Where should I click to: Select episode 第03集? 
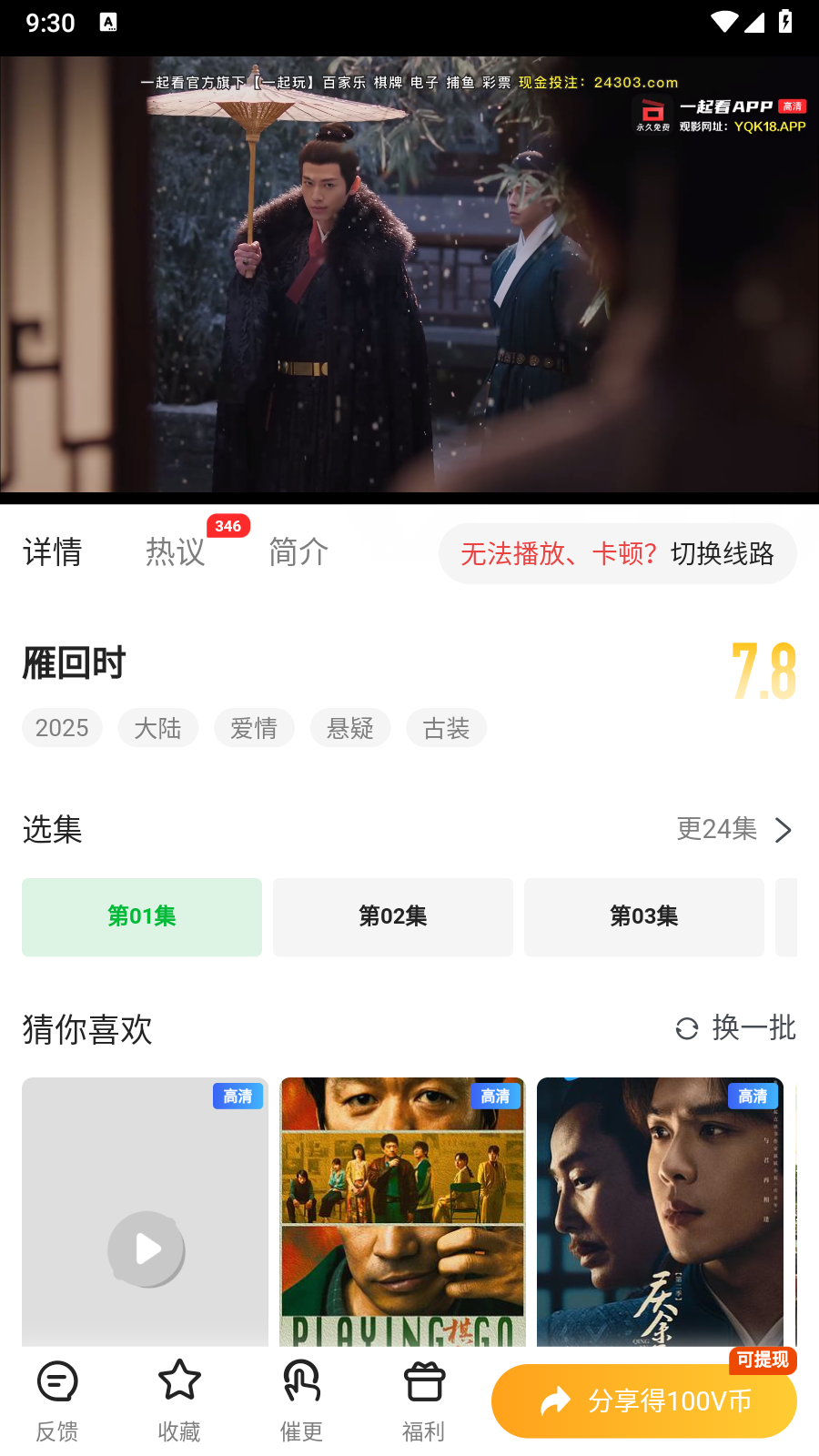[x=643, y=917]
